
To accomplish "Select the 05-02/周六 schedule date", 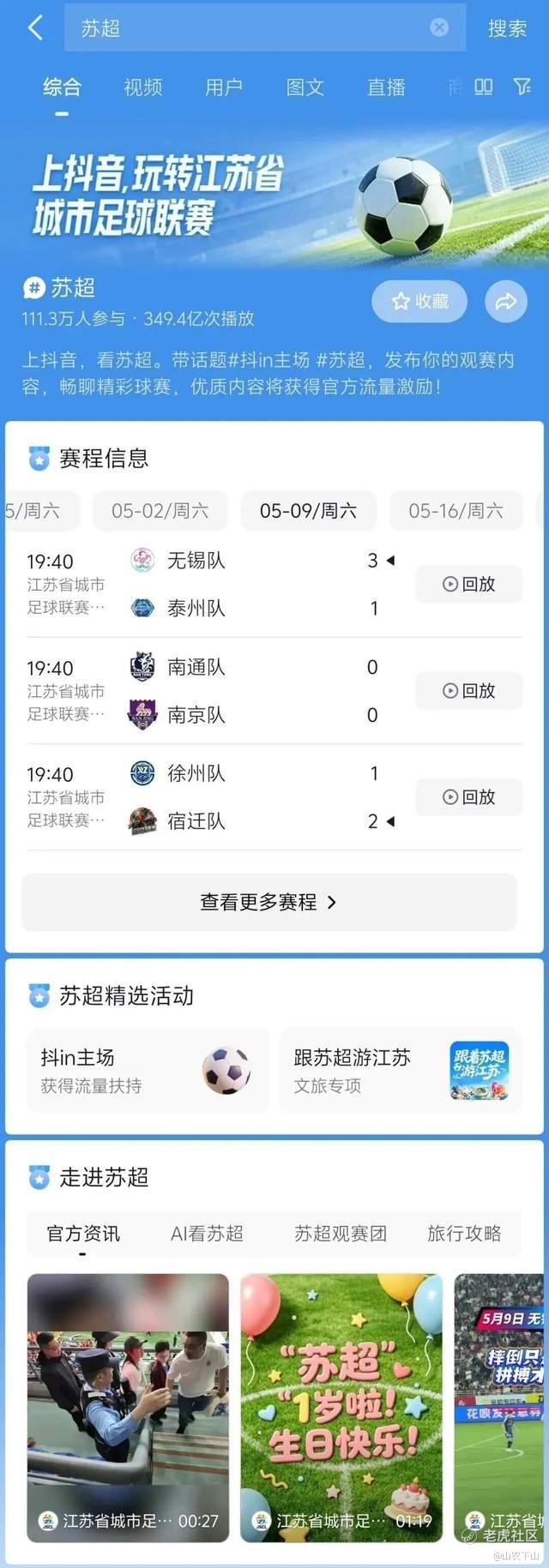I will pyautogui.click(x=160, y=511).
